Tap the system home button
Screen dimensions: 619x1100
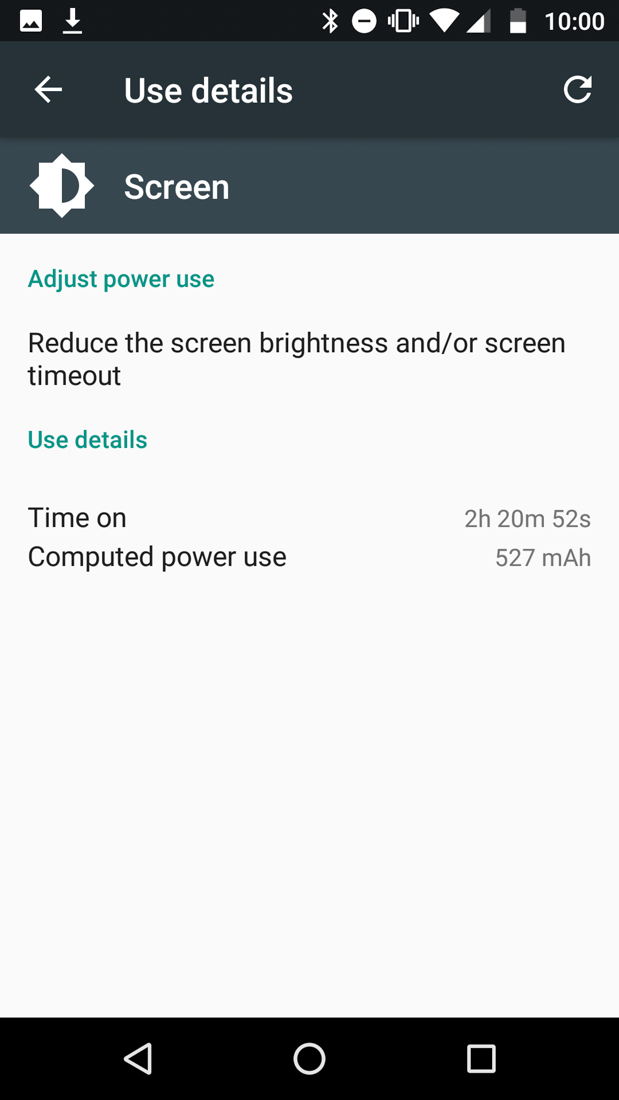(x=309, y=1058)
